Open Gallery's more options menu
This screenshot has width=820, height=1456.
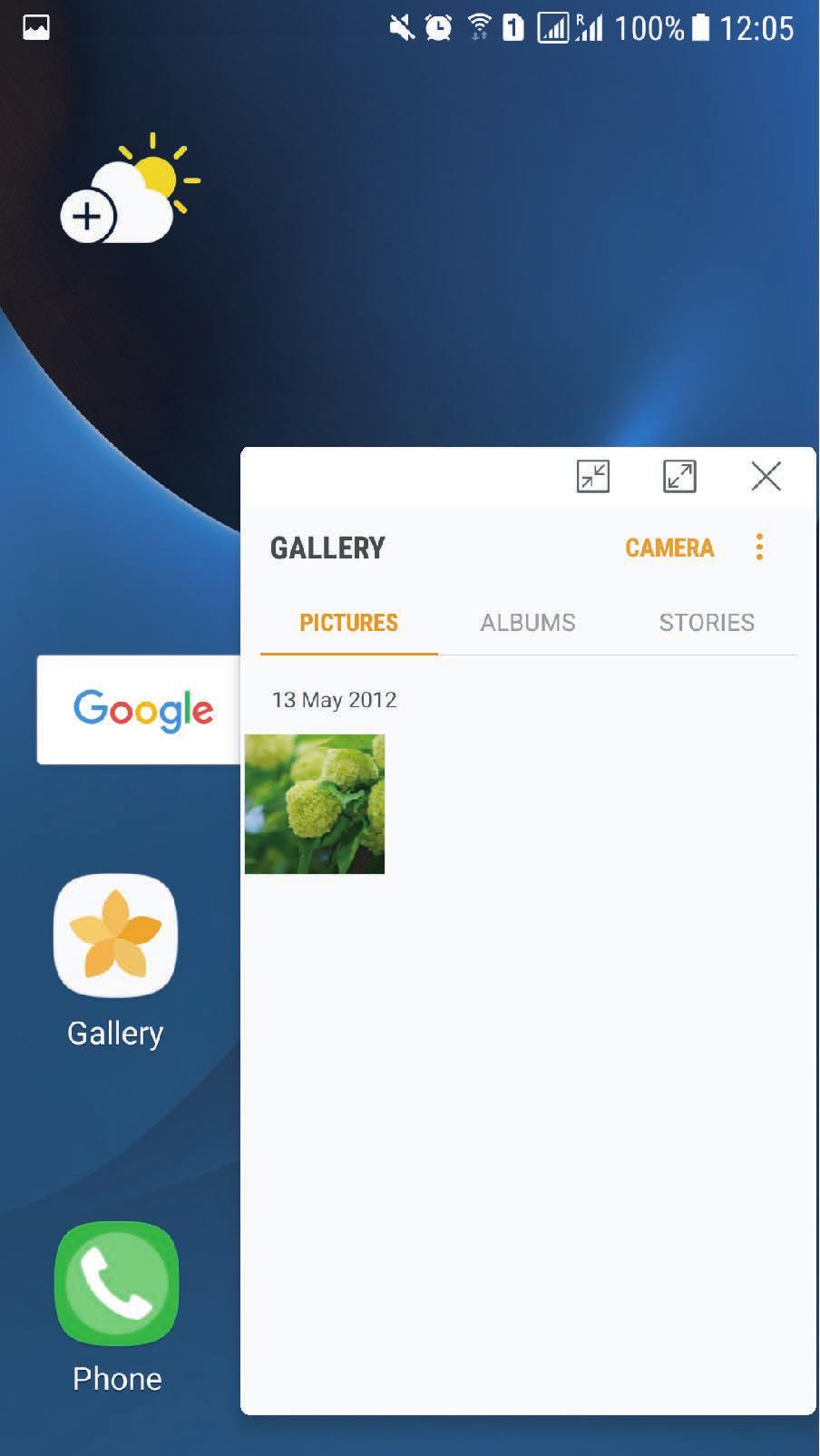759,548
